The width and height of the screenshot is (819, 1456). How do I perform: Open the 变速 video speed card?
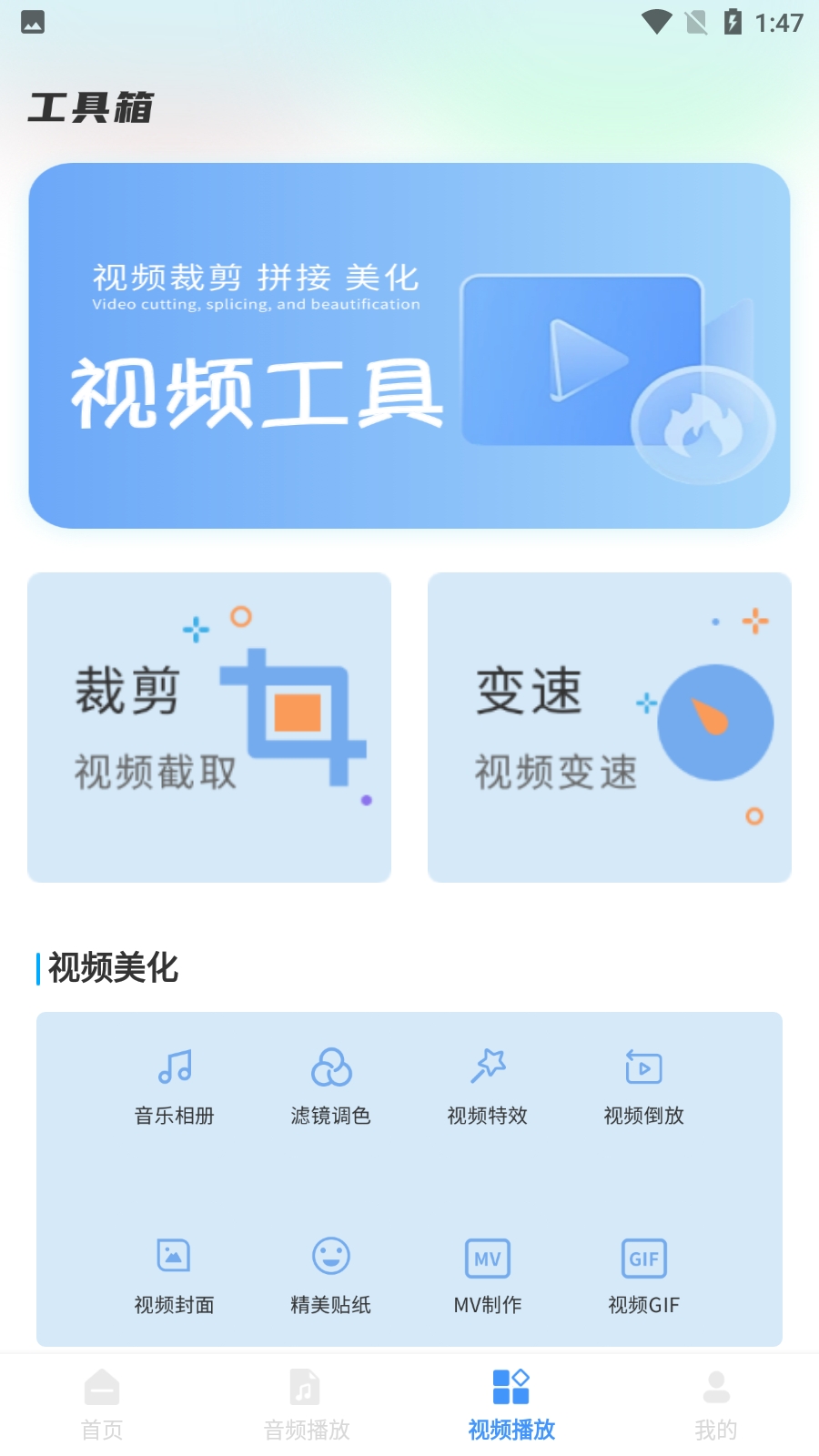coord(609,727)
